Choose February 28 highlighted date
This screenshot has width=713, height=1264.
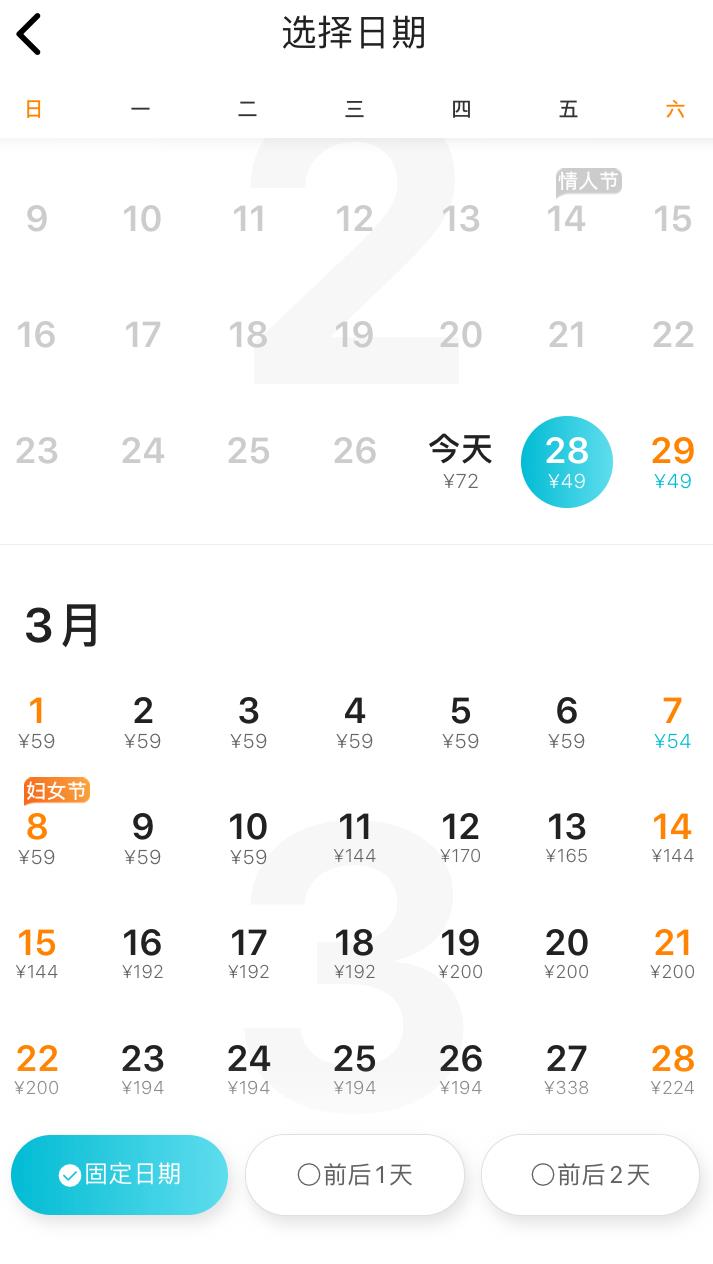tap(567, 461)
